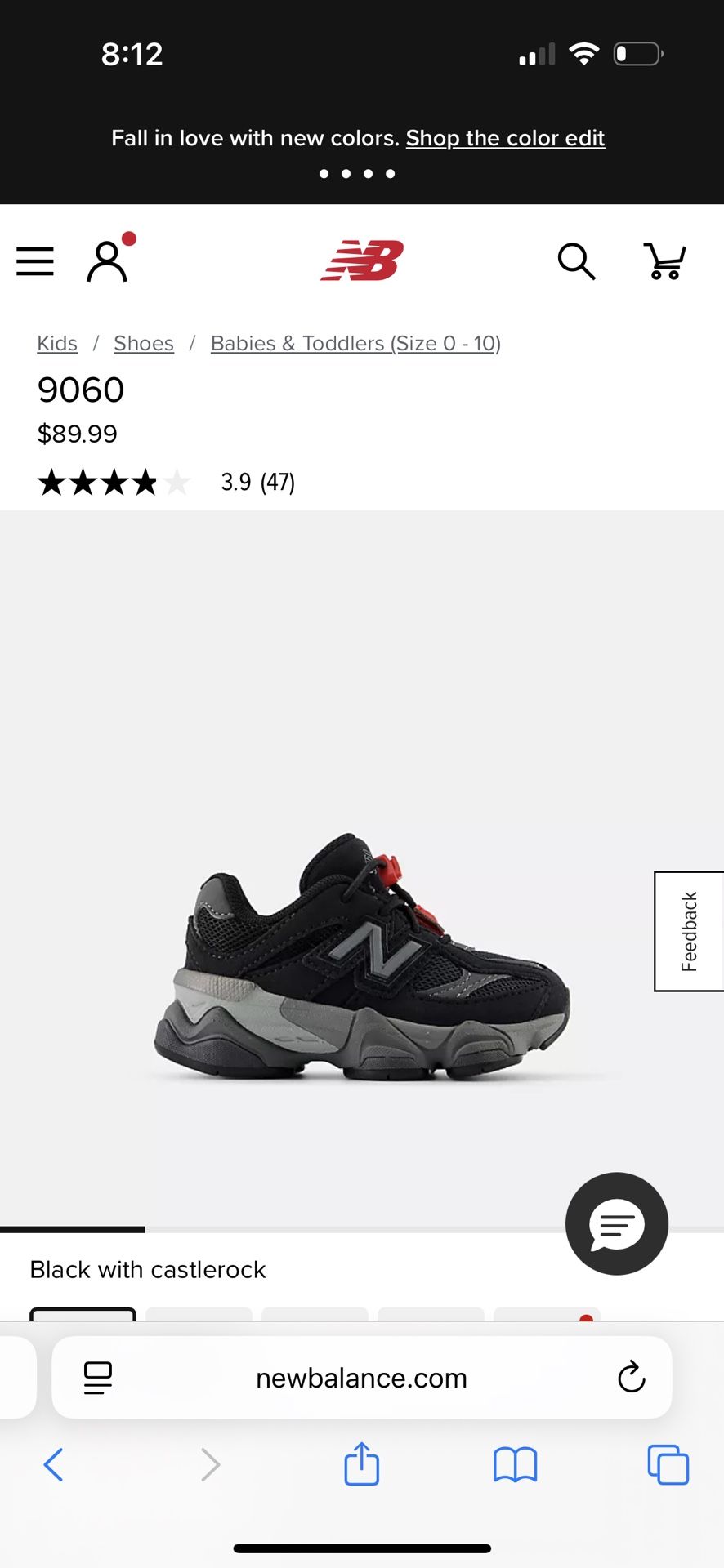Go back in Safari
This screenshot has width=724, height=1568.
pos(53,1464)
